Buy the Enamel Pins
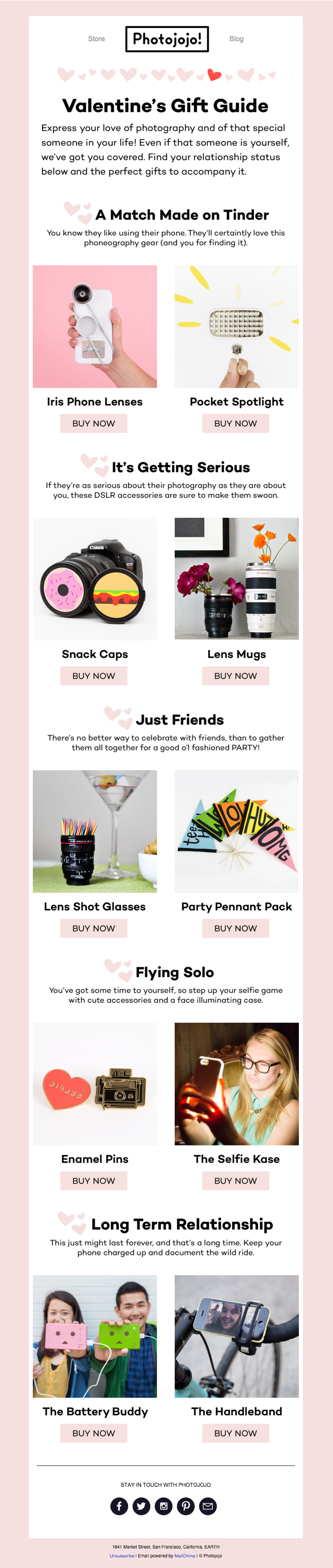This screenshot has height=1568, width=333. 94,1181
